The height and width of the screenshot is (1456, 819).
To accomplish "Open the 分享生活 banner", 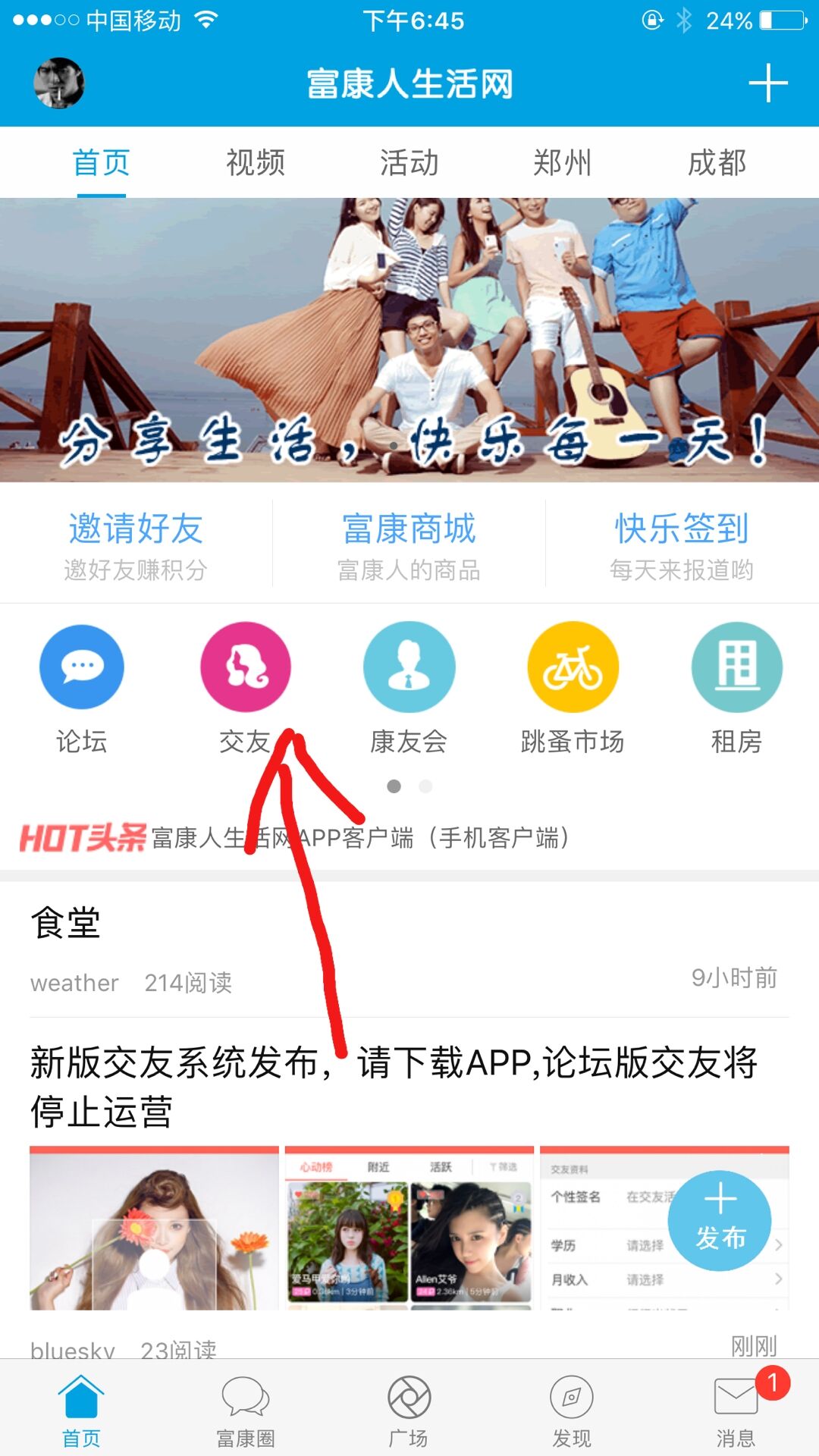I will 409,340.
